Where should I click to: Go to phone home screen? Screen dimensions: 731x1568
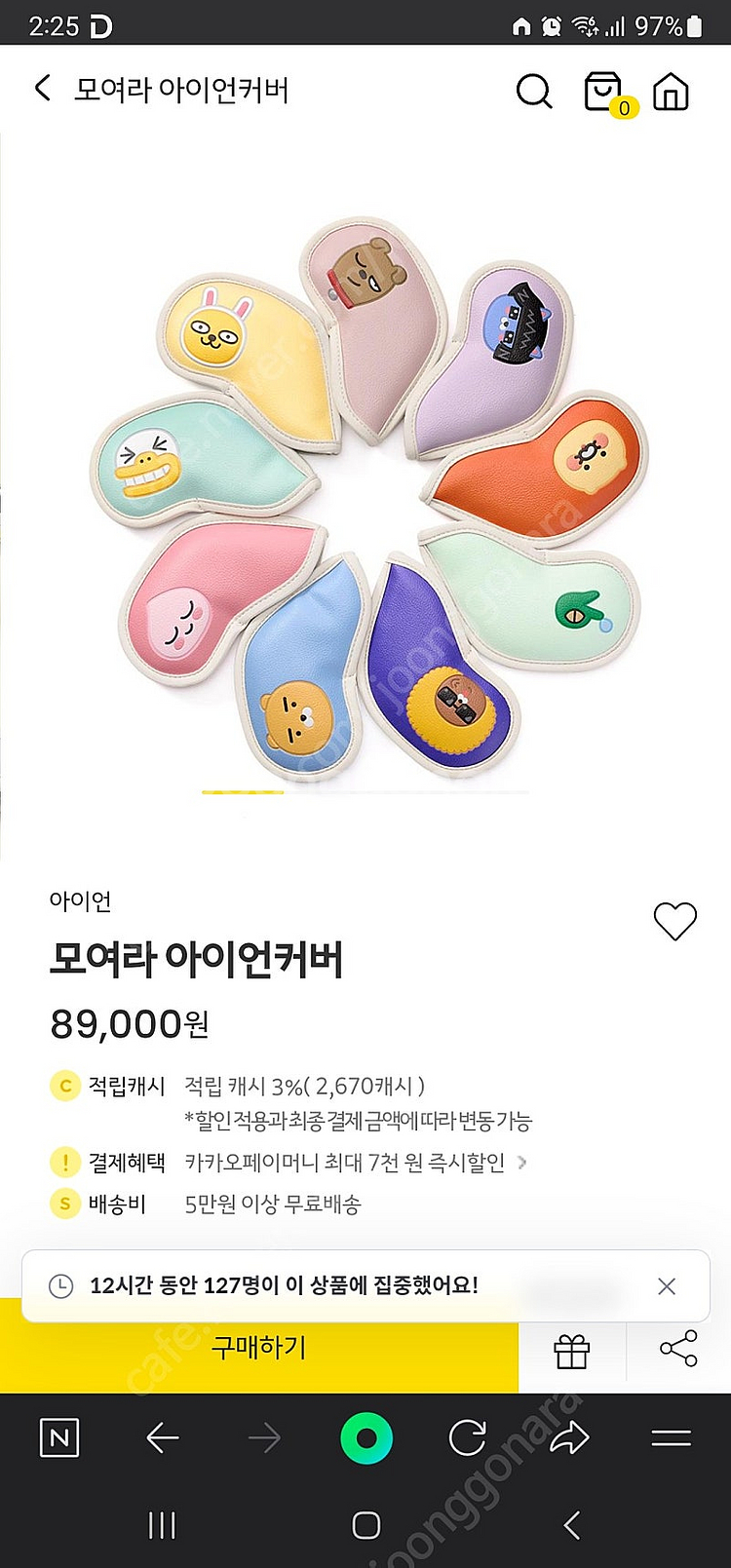point(366,1525)
